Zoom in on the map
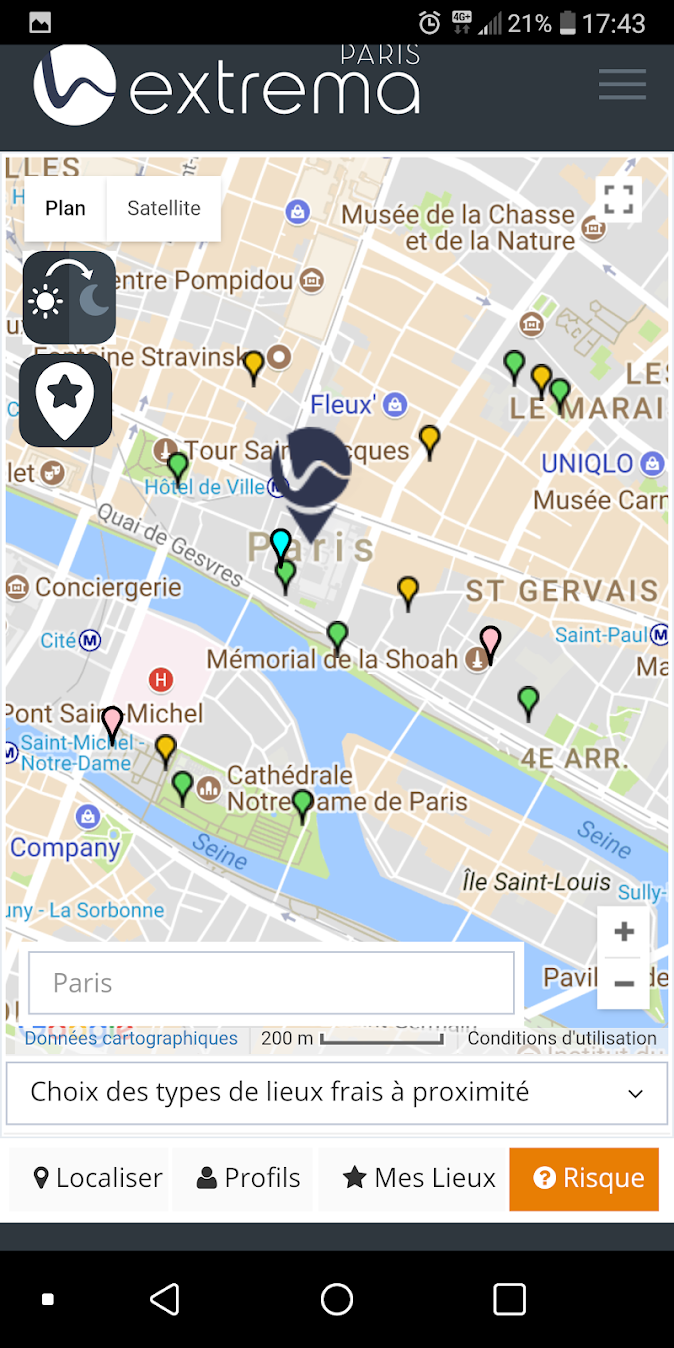This screenshot has height=1348, width=674. click(624, 933)
